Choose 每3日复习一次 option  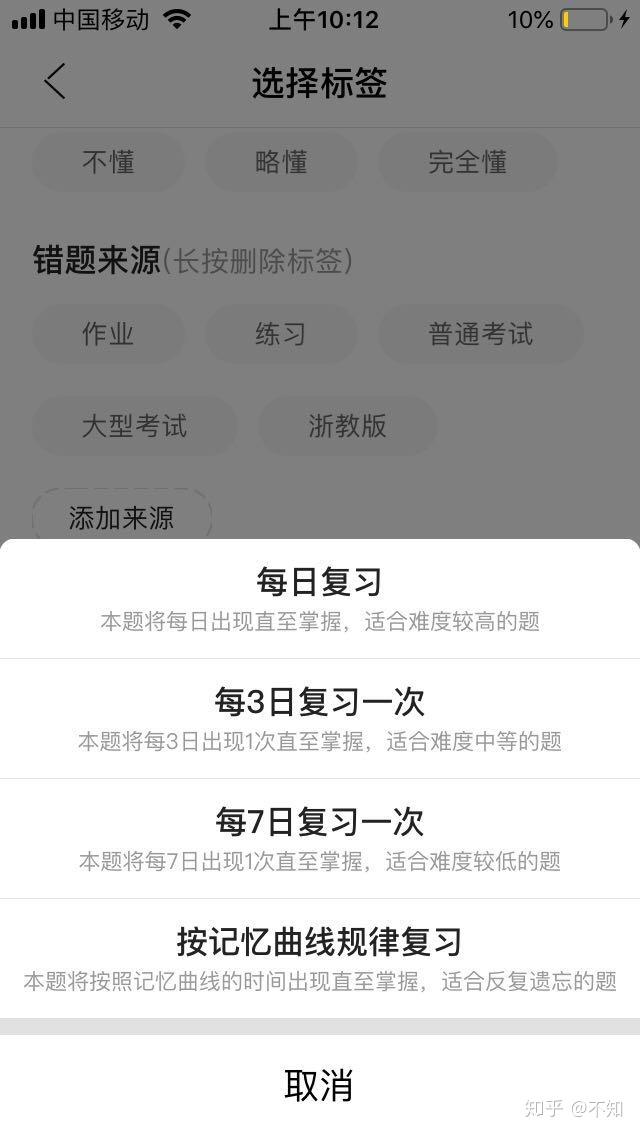(x=320, y=718)
